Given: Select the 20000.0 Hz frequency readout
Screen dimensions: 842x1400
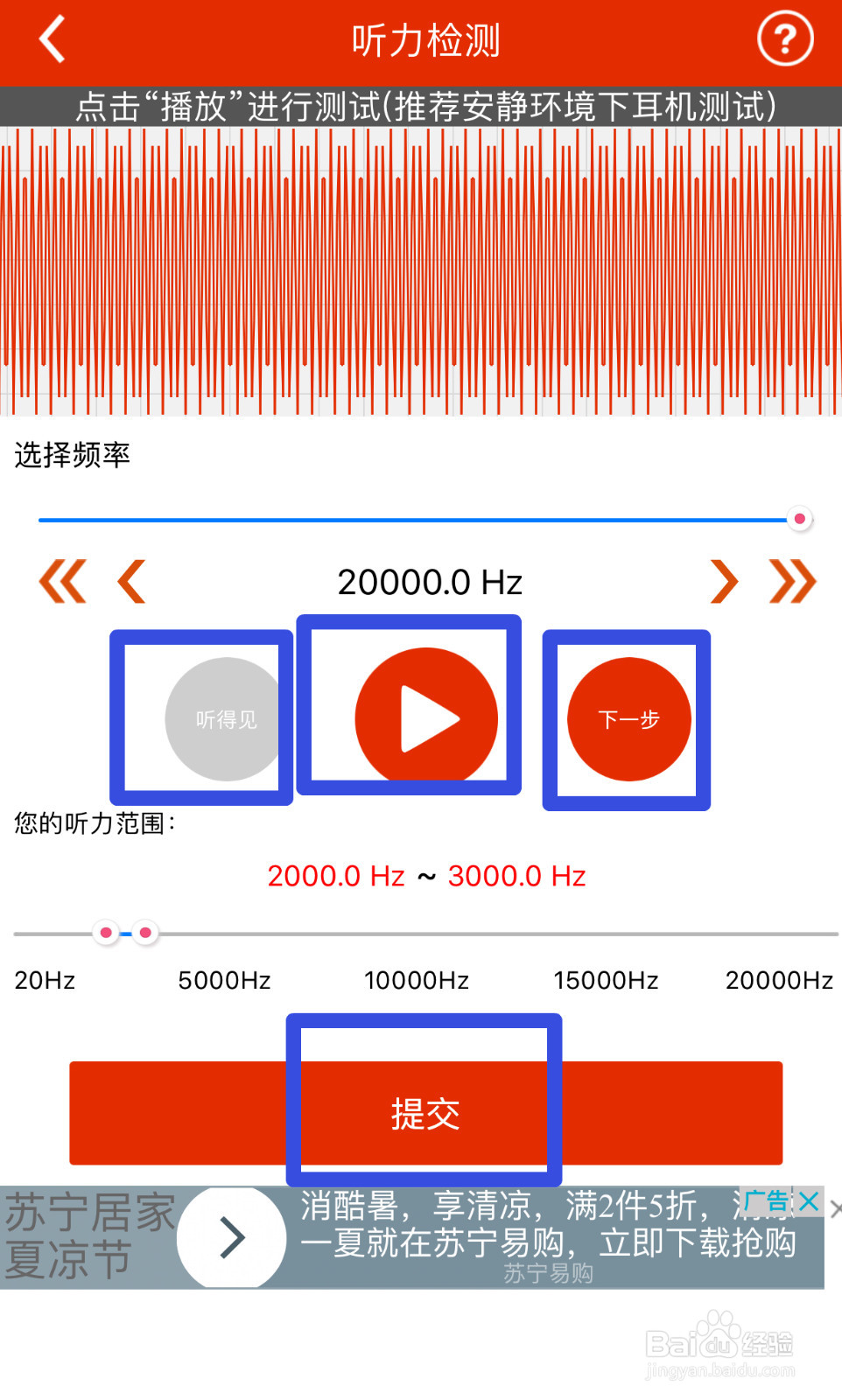Looking at the screenshot, I should pyautogui.click(x=430, y=581).
